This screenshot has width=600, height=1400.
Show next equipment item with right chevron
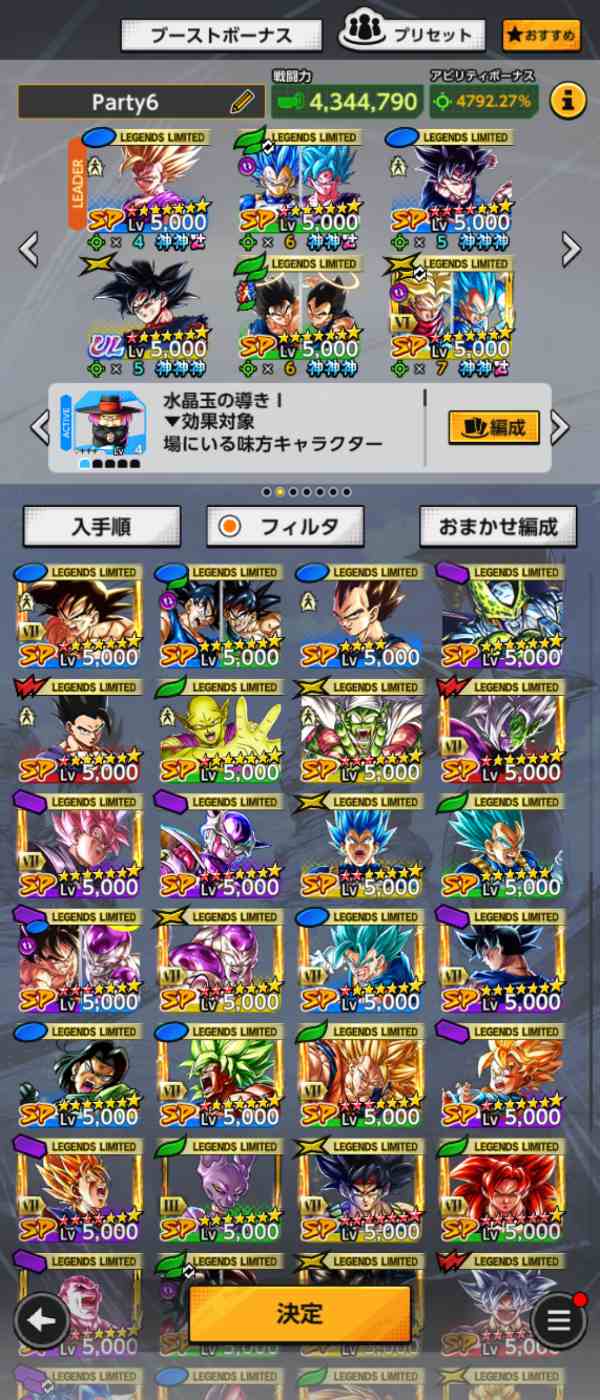pos(561,428)
